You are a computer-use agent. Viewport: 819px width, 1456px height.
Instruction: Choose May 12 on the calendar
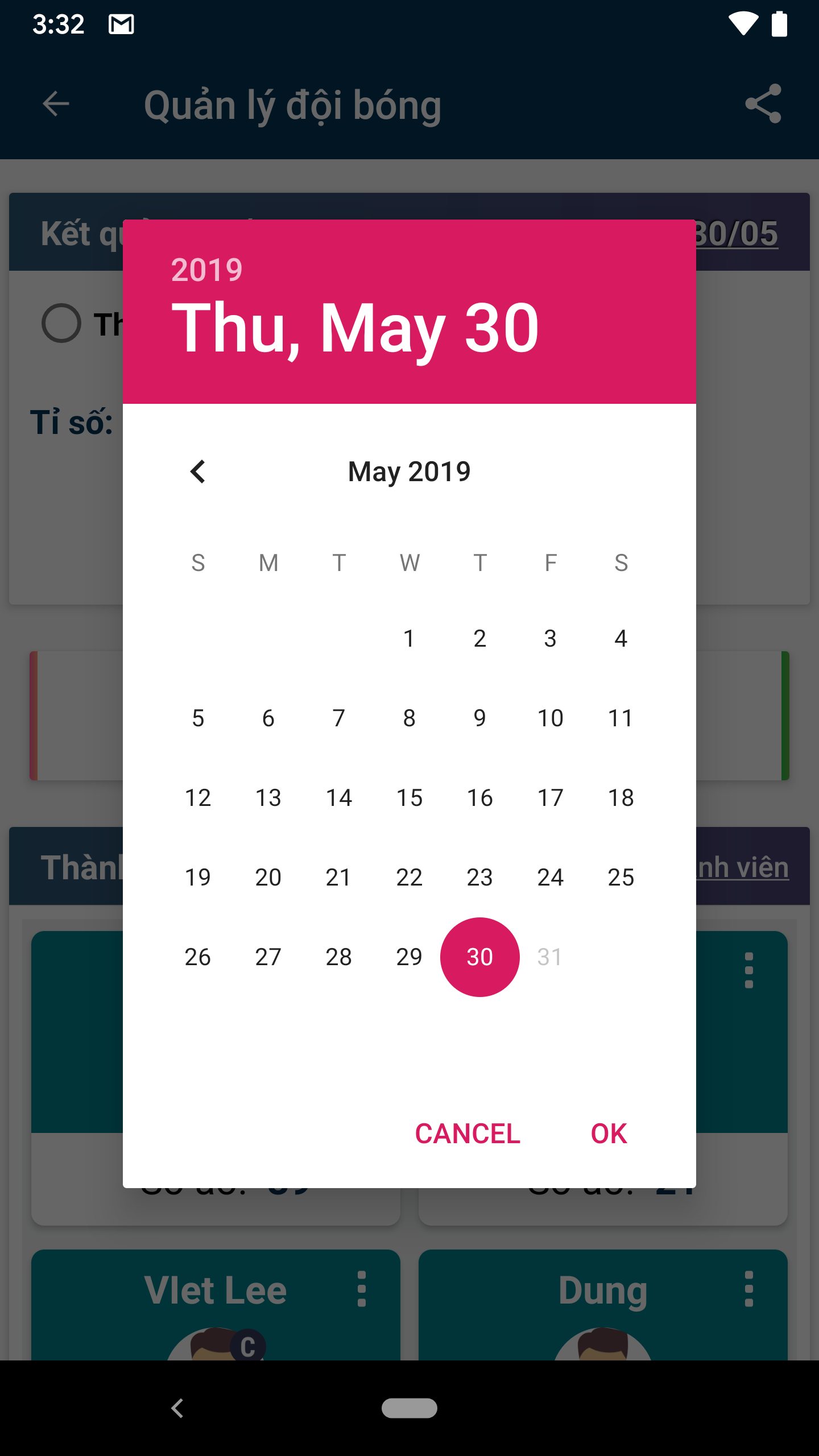click(x=198, y=798)
